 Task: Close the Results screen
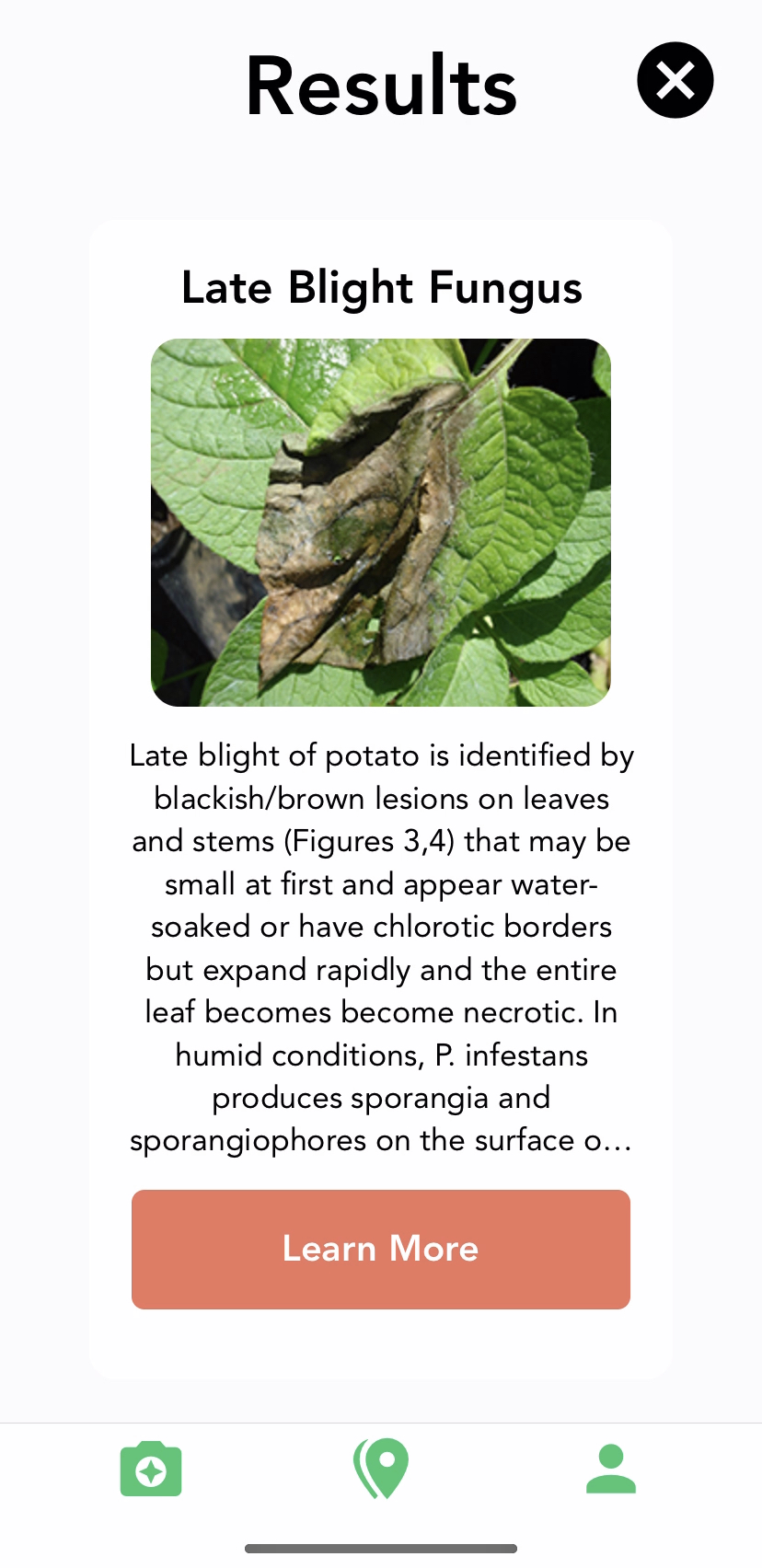click(675, 80)
